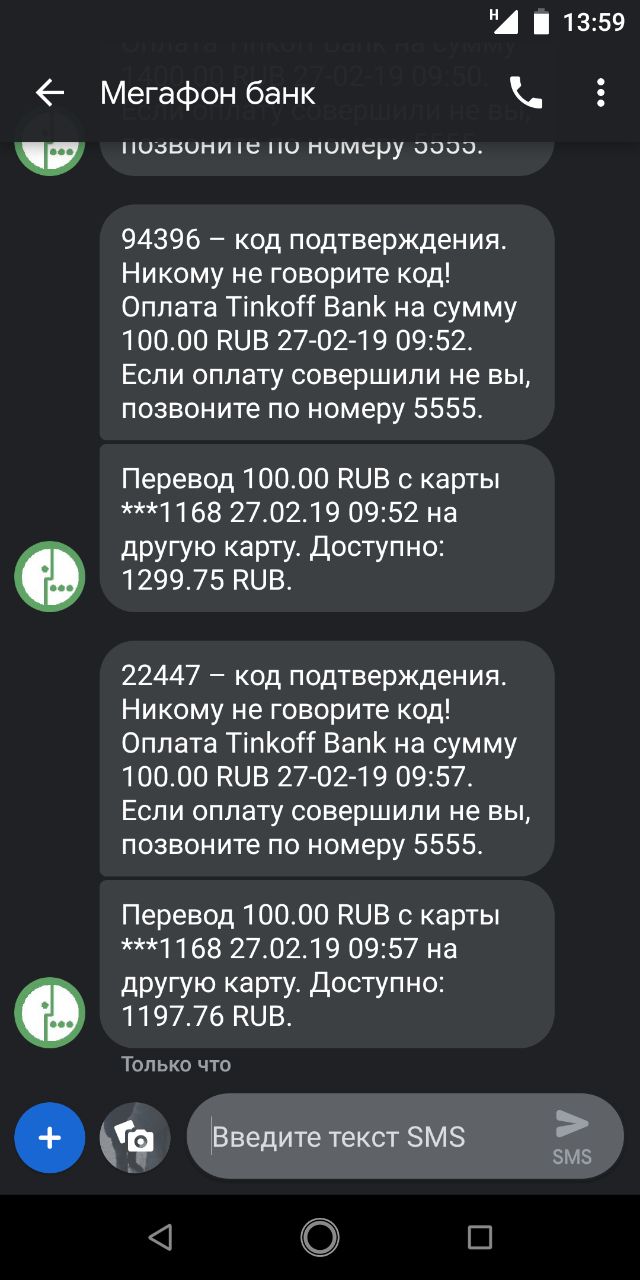The width and height of the screenshot is (640, 1280).
Task: Open the camera gallery thumbnail
Action: pyautogui.click(x=135, y=1138)
